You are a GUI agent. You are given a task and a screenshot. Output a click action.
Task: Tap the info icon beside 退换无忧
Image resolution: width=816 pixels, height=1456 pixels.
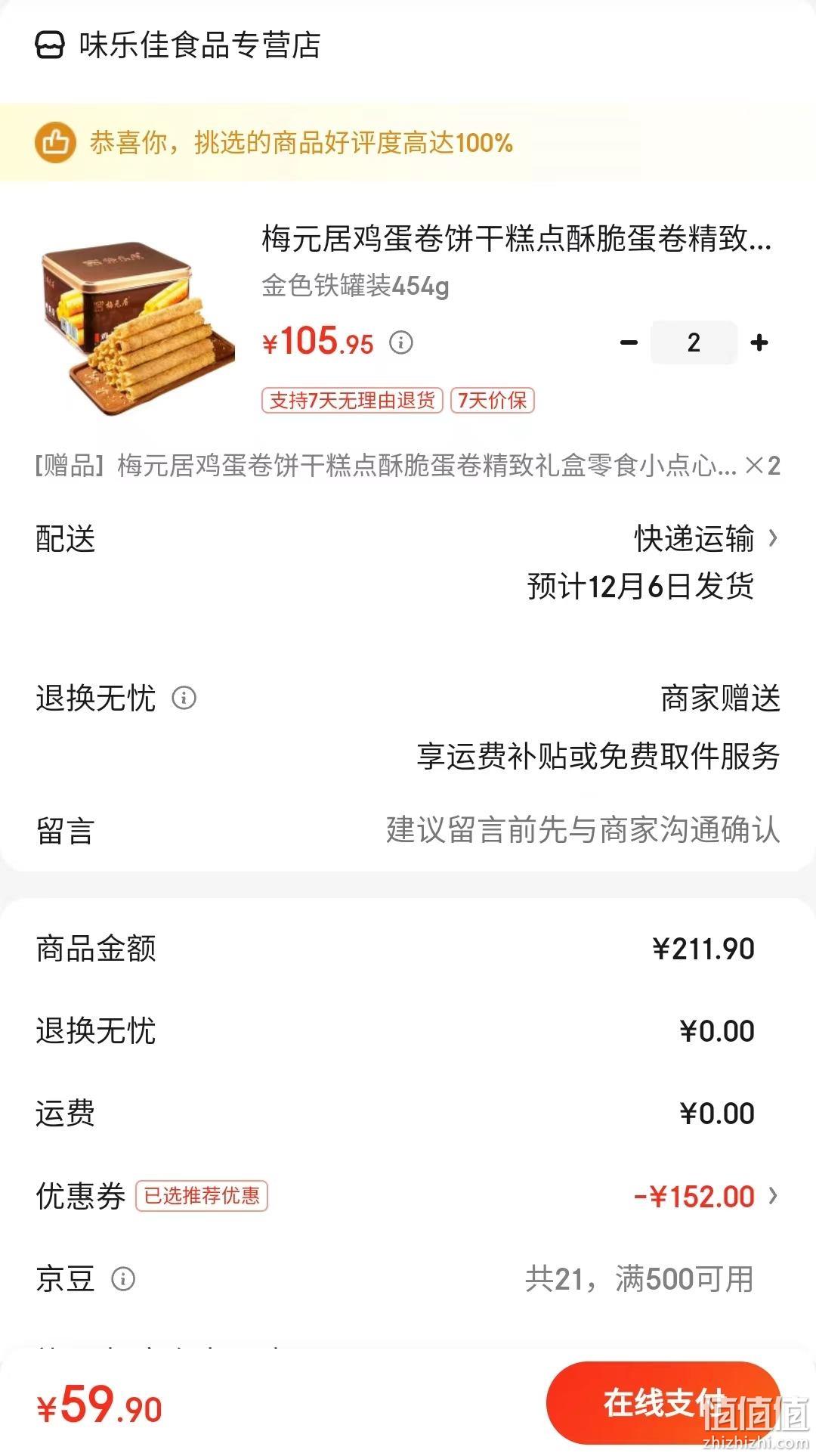click(184, 698)
